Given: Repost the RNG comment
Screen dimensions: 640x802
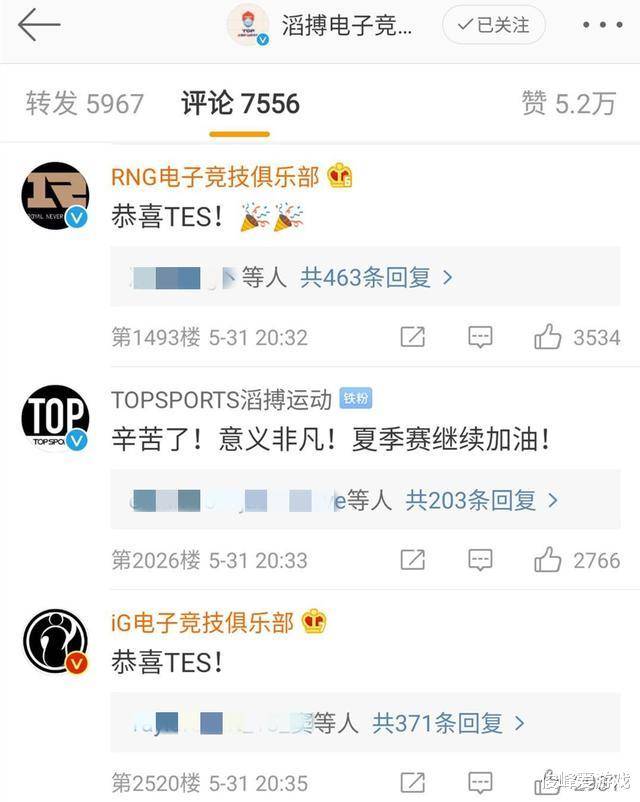Looking at the screenshot, I should pos(413,337).
